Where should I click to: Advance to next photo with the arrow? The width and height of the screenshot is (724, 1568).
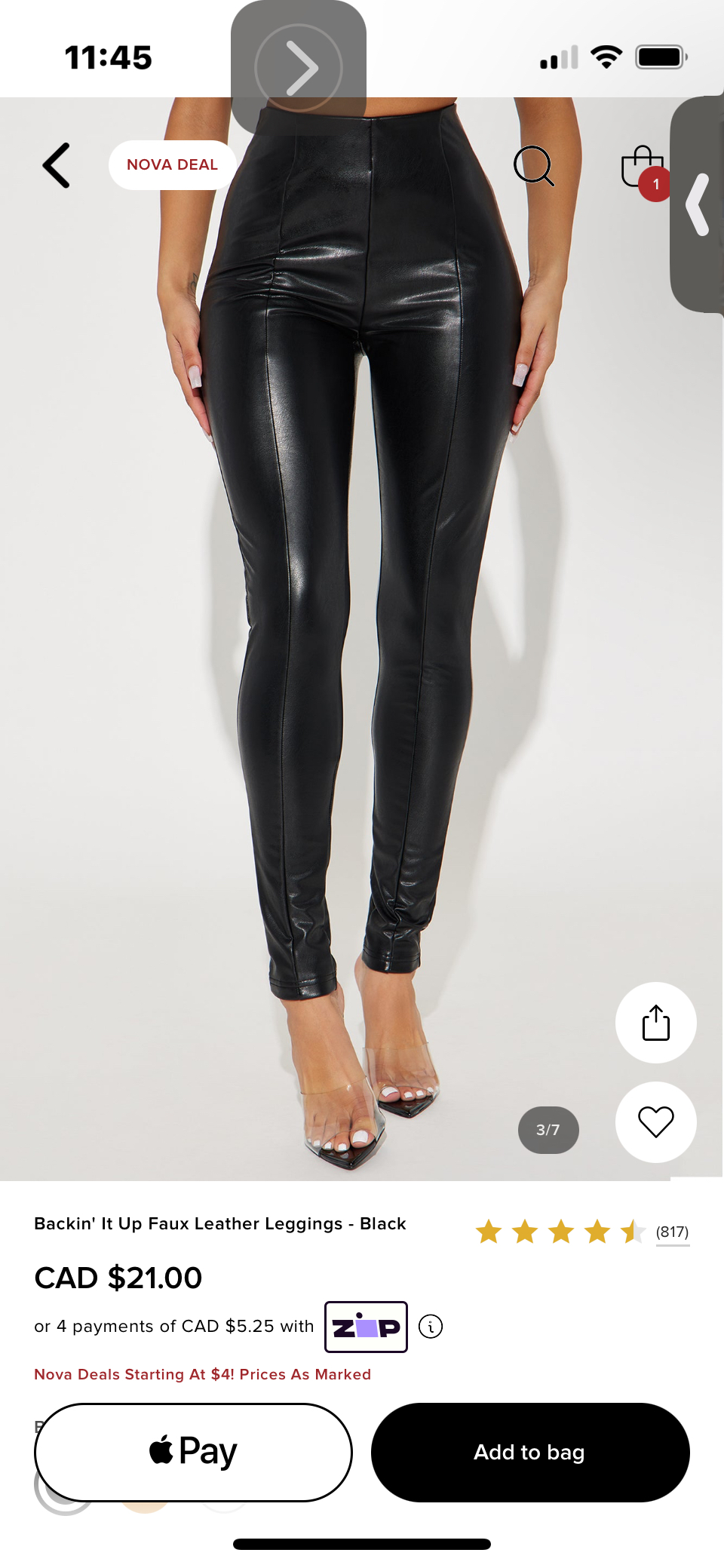pos(299,66)
